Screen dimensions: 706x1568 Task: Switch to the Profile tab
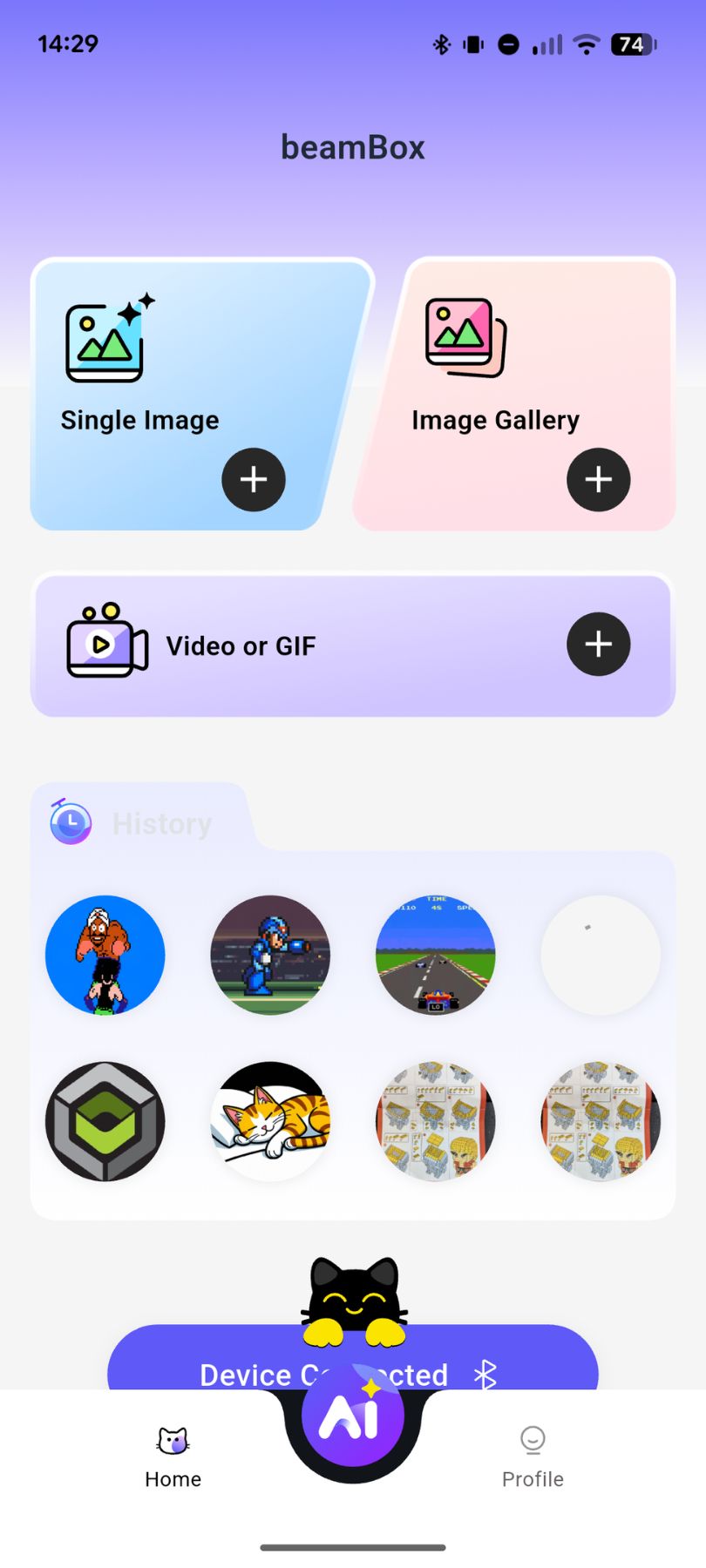point(533,1456)
